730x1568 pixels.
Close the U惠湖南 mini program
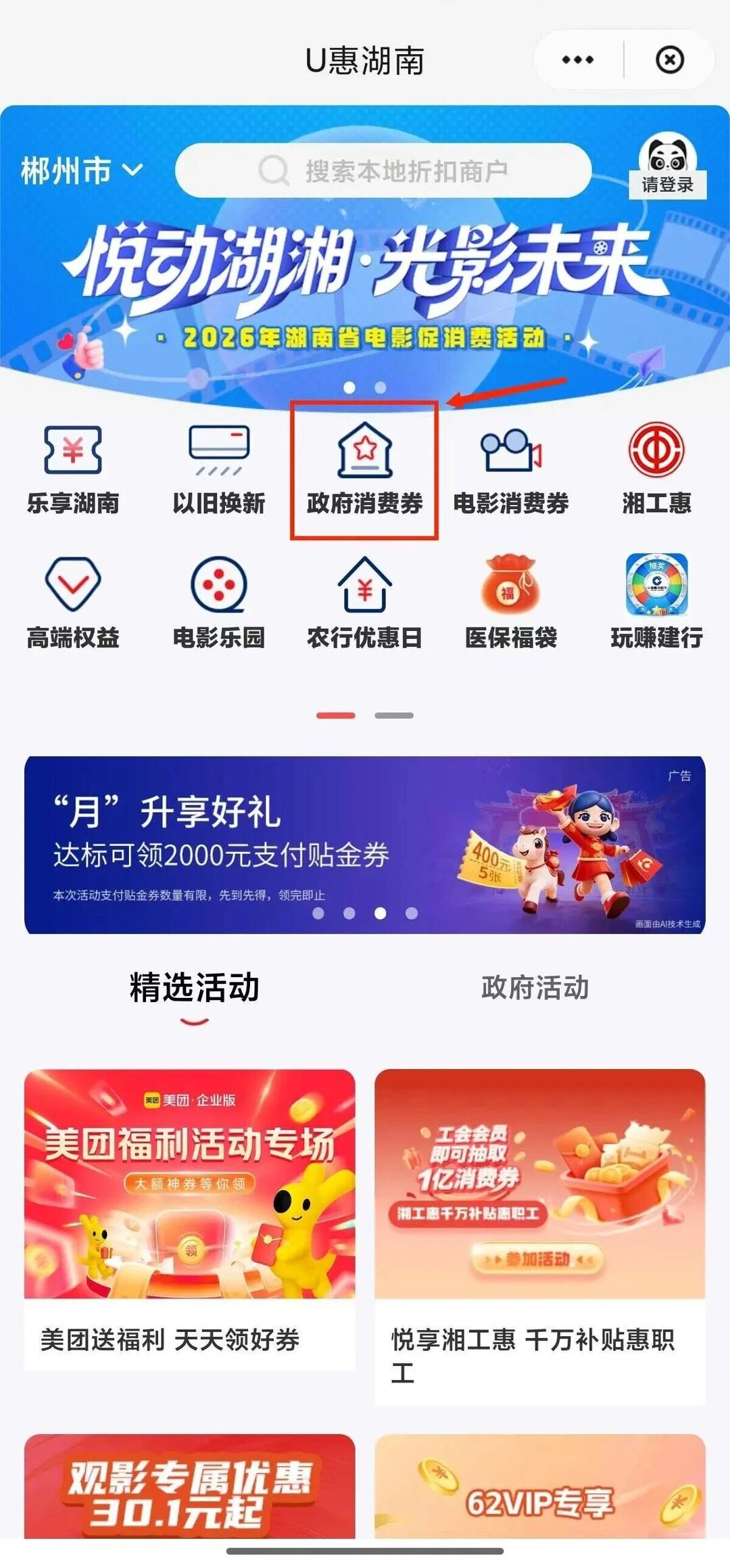[x=669, y=60]
